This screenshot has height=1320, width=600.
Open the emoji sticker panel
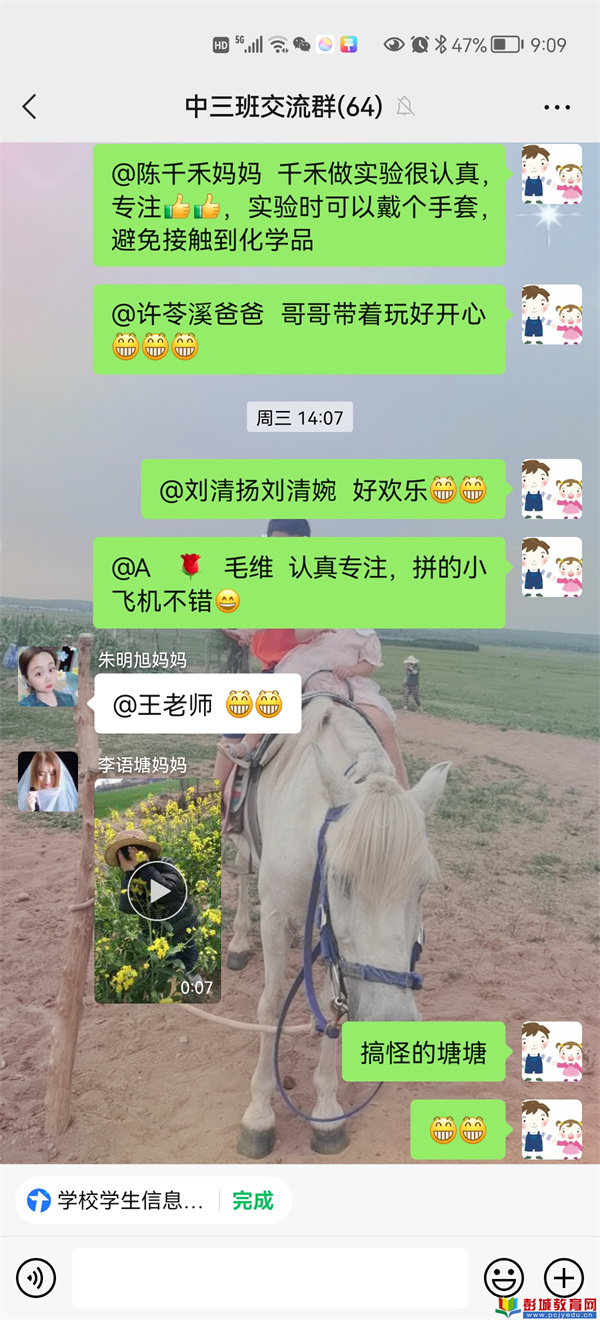click(x=504, y=1277)
